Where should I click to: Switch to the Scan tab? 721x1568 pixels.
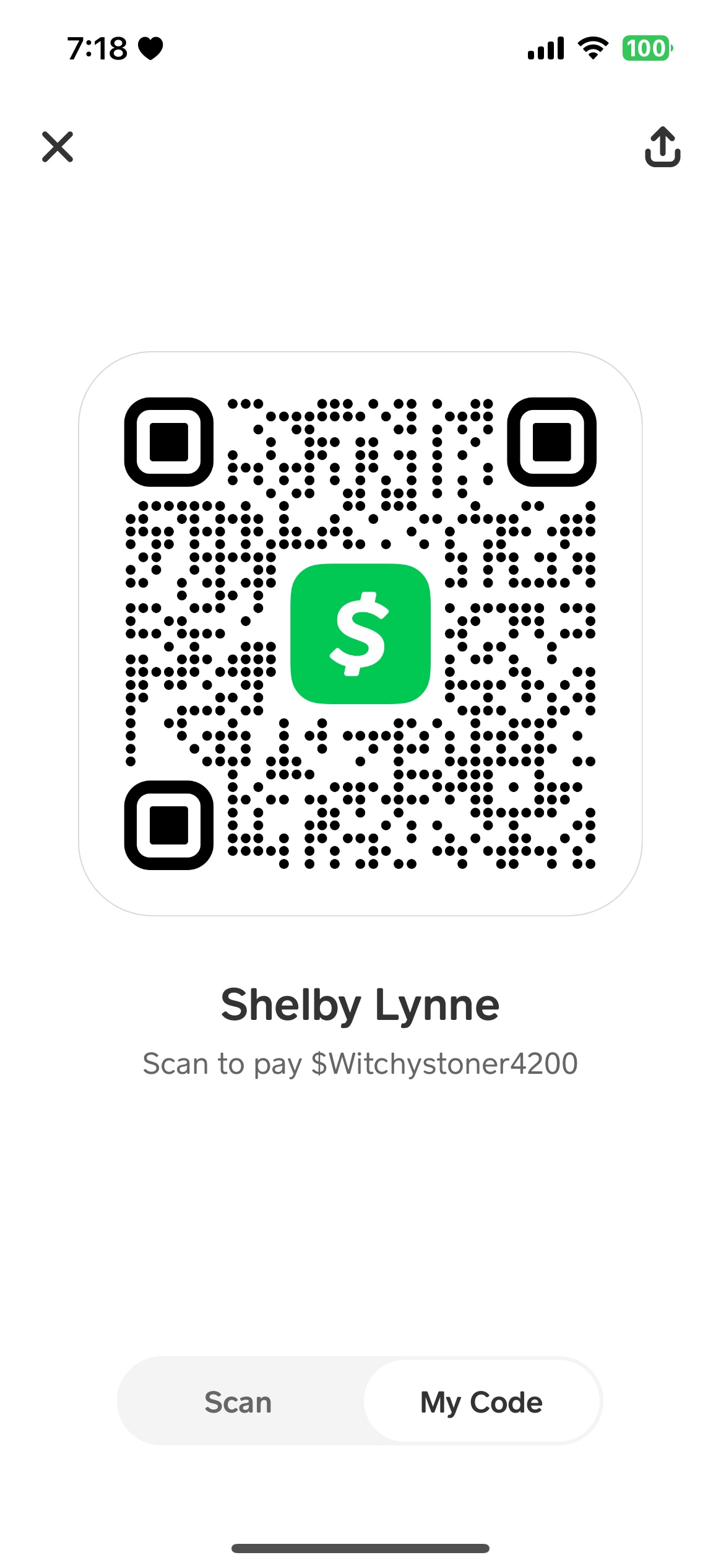pyautogui.click(x=238, y=1402)
